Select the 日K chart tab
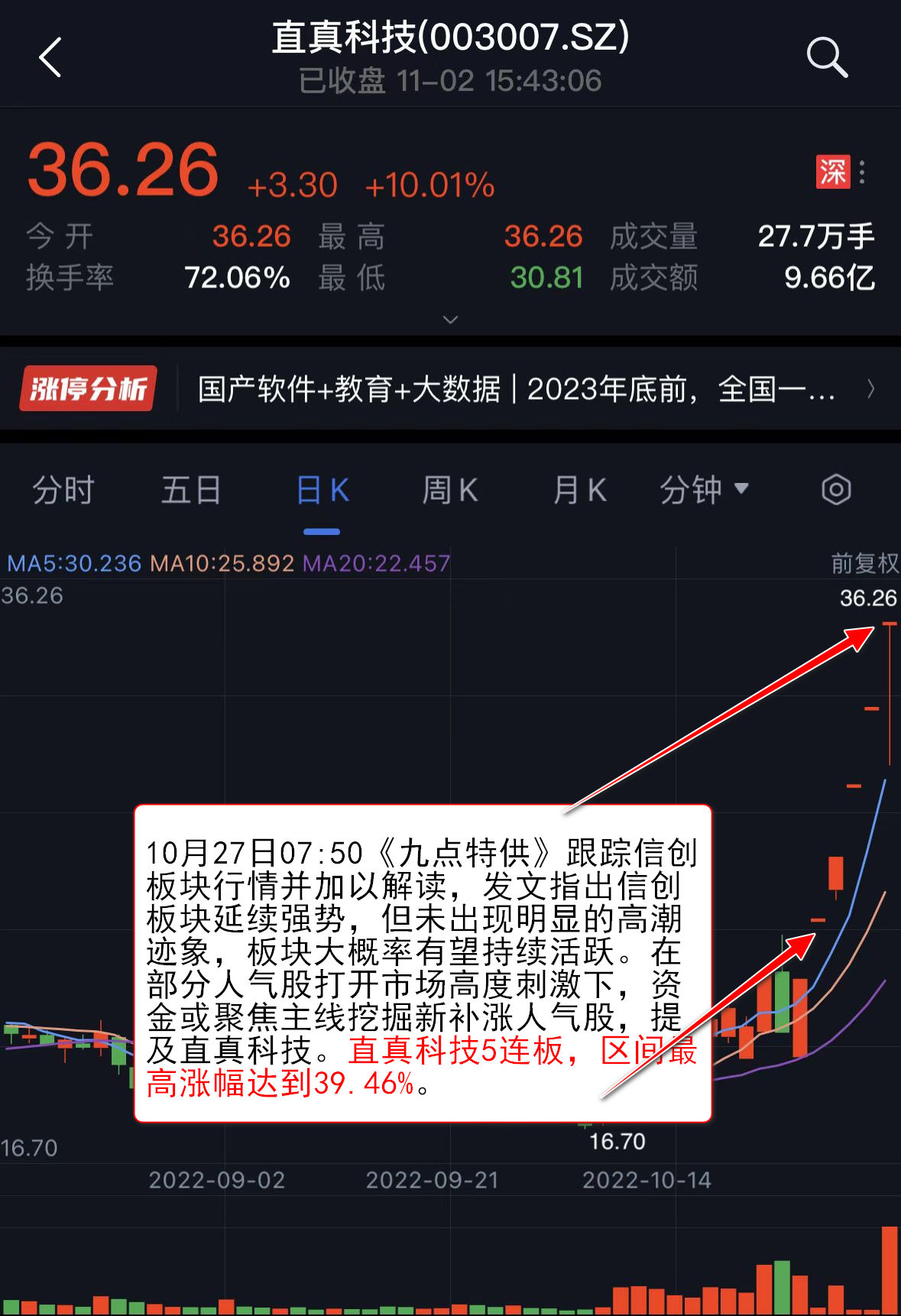This screenshot has height=1316, width=901. click(322, 490)
